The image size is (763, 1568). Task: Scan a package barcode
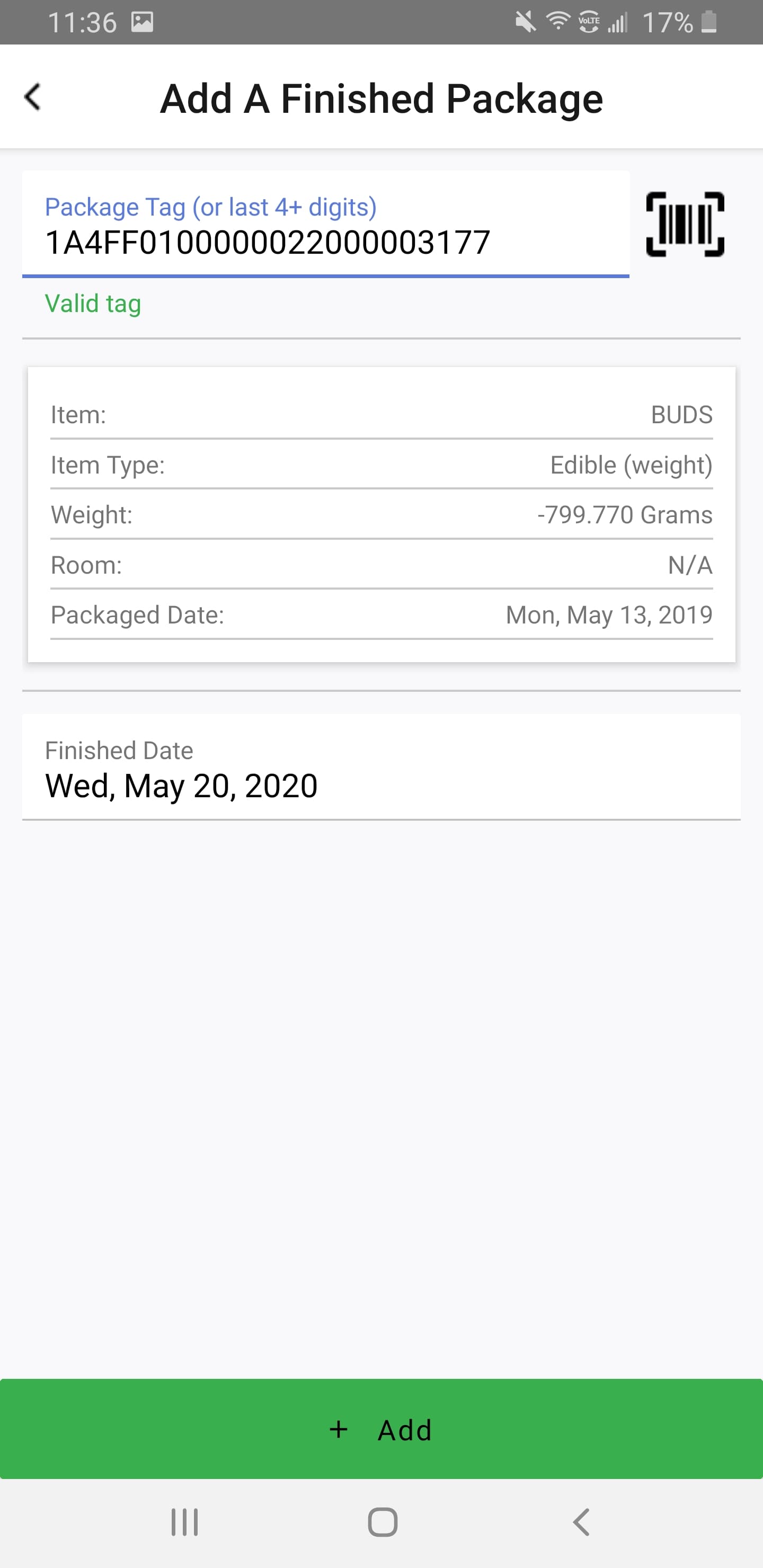coord(685,224)
